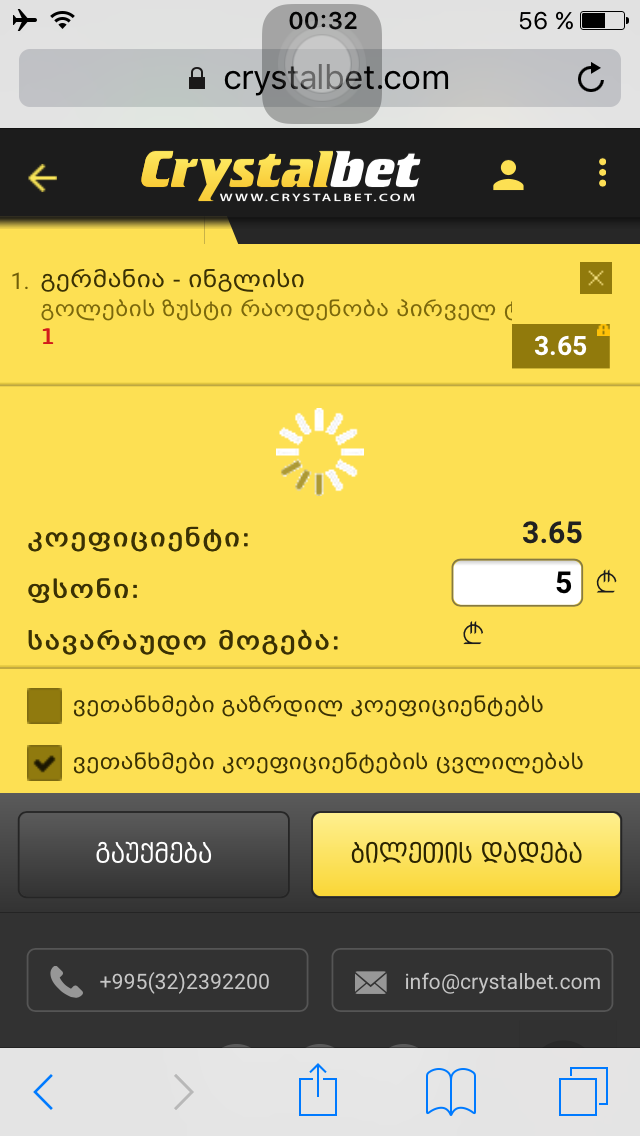The image size is (640, 1136).
Task: Open the user profile icon
Action: click(508, 175)
